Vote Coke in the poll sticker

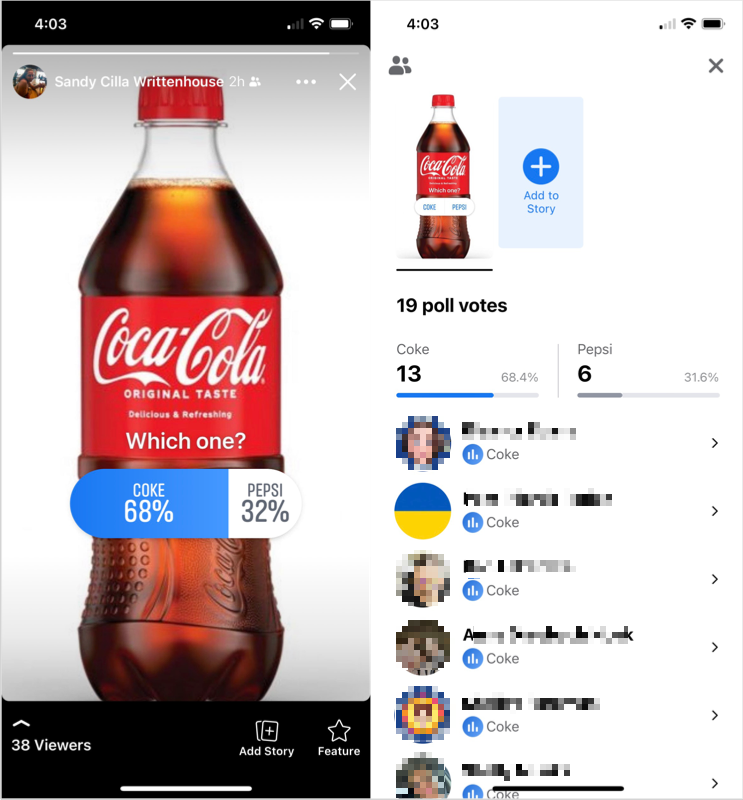[x=149, y=503]
